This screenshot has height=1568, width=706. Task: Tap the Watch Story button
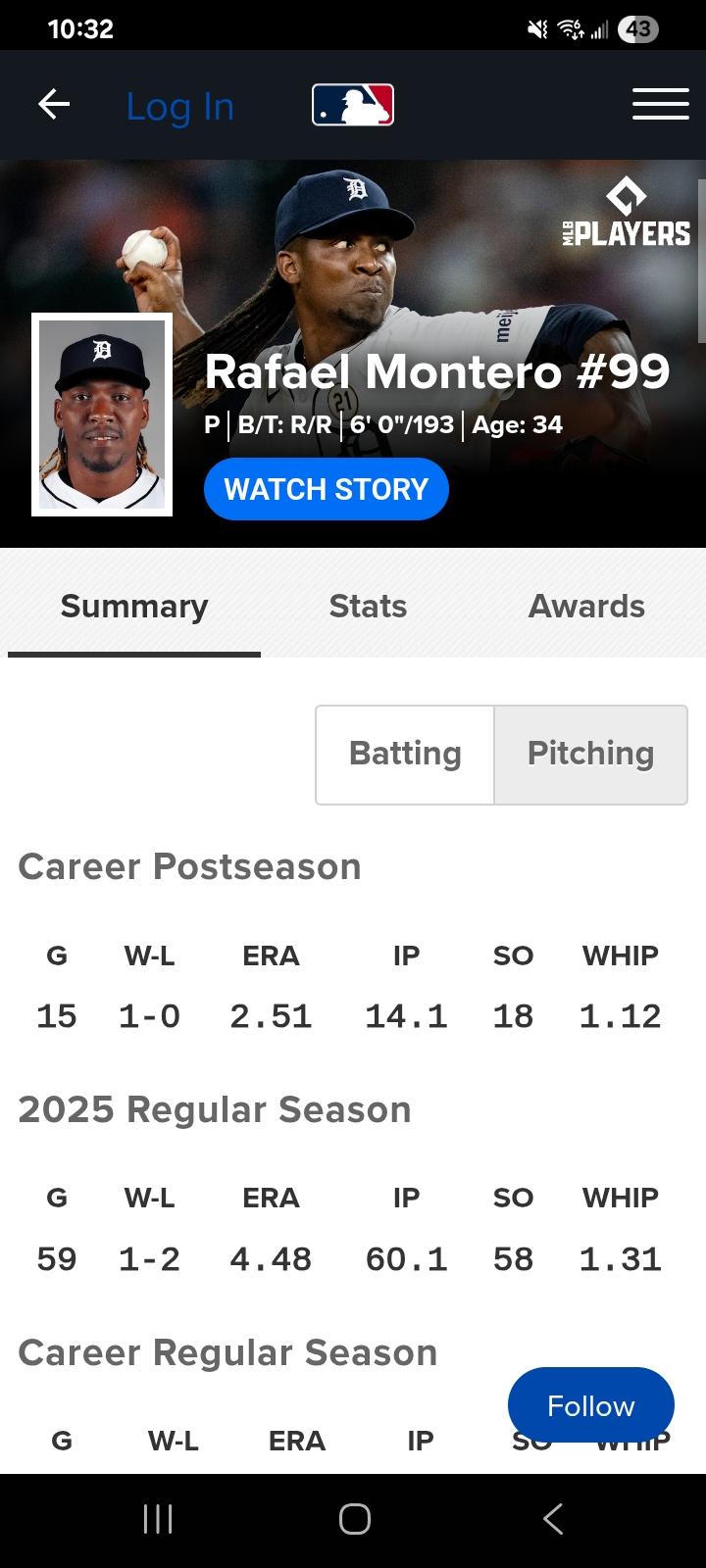(x=326, y=489)
